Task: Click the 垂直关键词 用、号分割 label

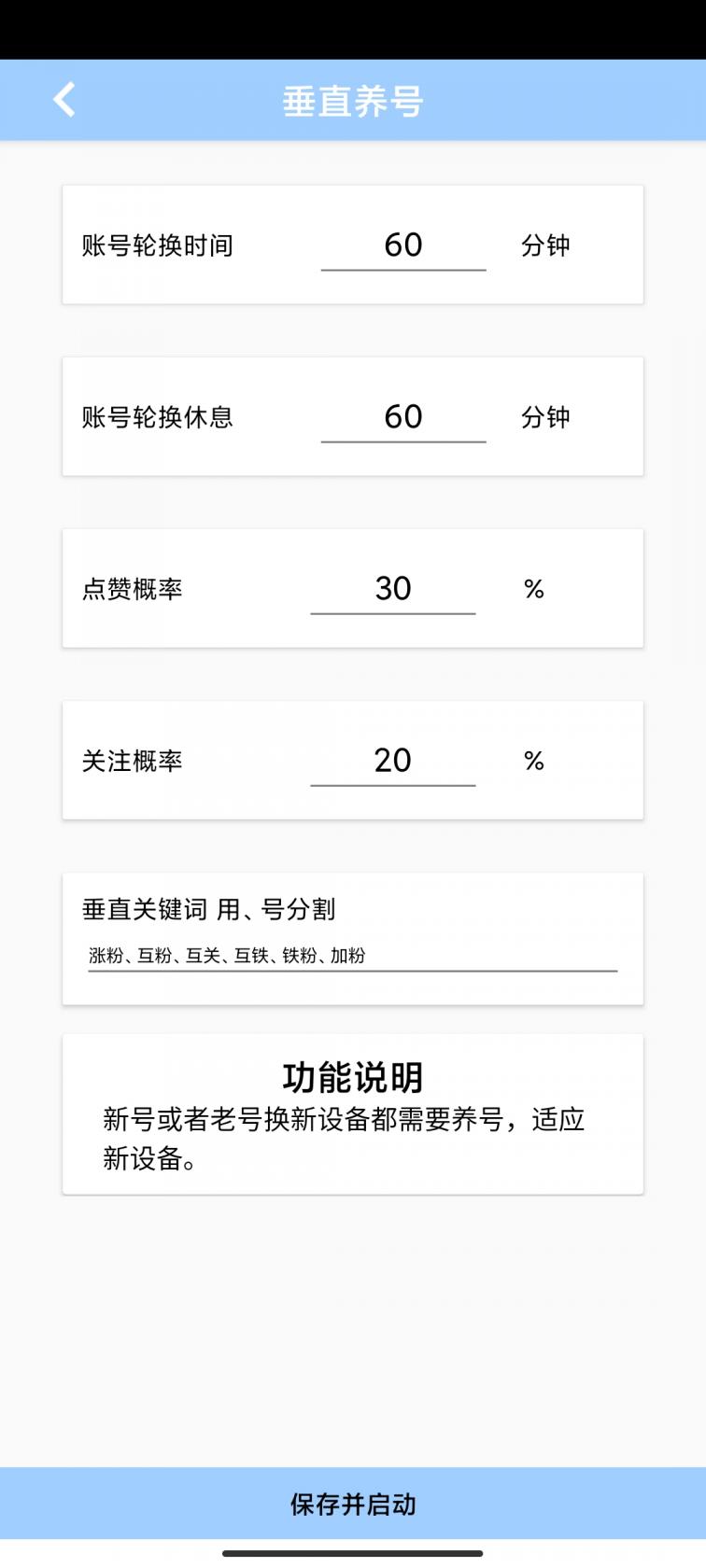Action: (207, 909)
